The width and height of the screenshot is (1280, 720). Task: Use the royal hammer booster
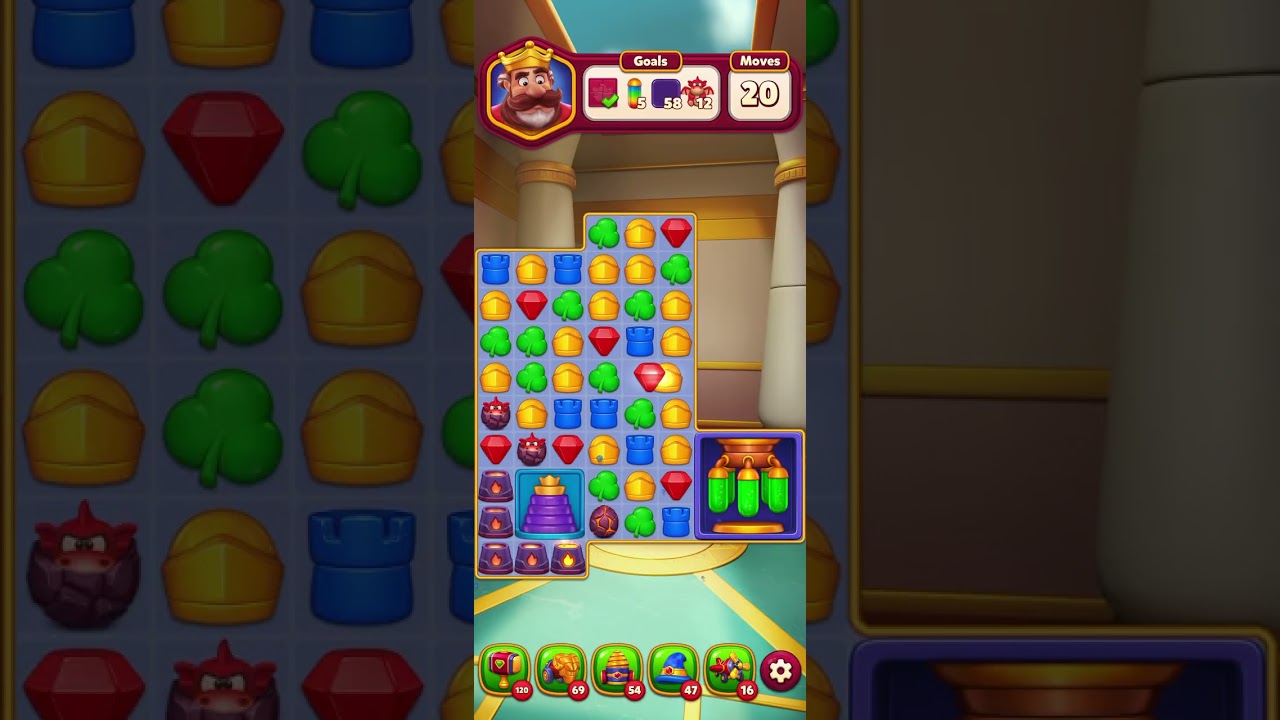[x=504, y=669]
